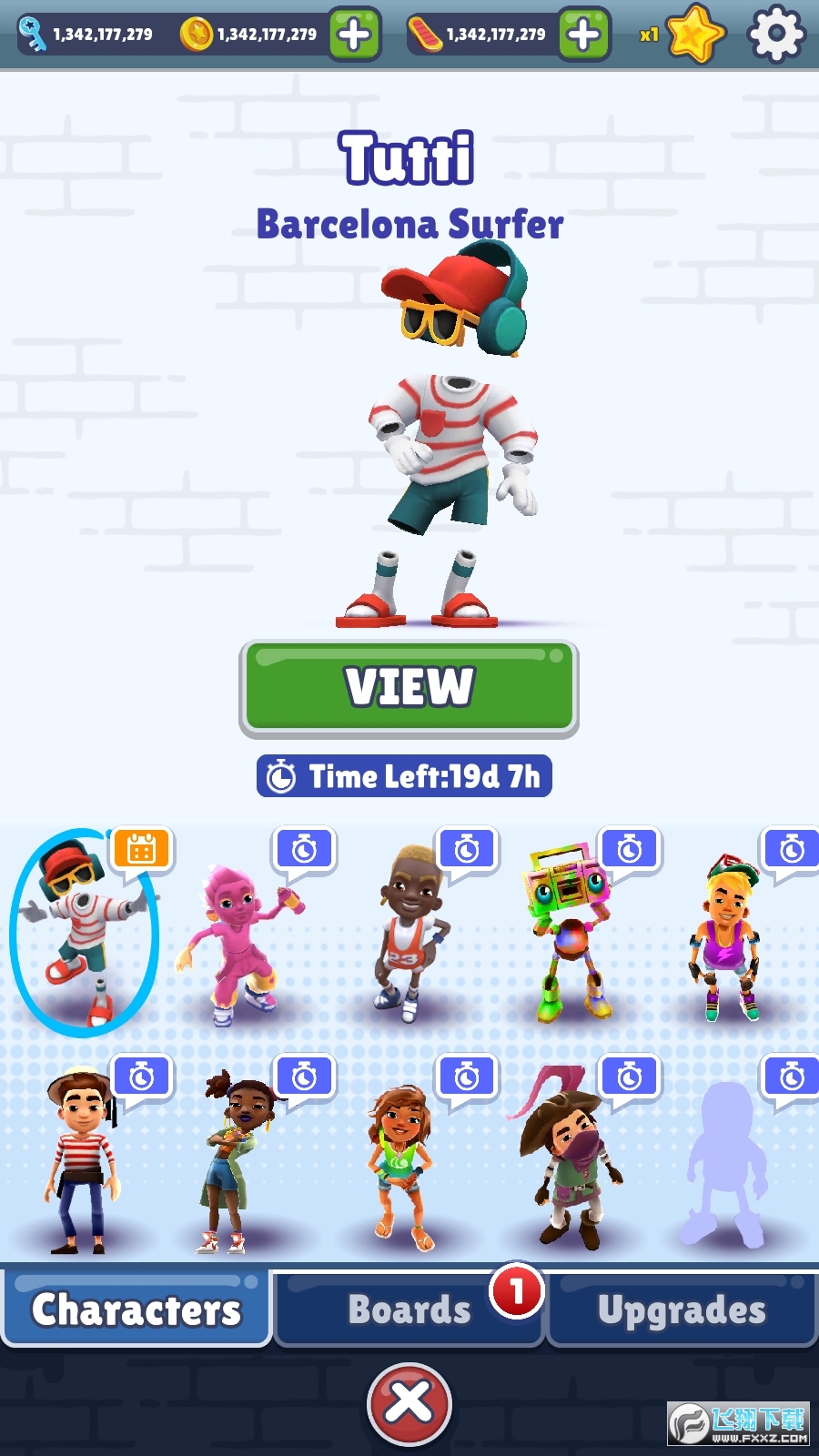Image resolution: width=819 pixels, height=1456 pixels.
Task: Choose the girl in green top with sandals
Action: pos(400,1165)
